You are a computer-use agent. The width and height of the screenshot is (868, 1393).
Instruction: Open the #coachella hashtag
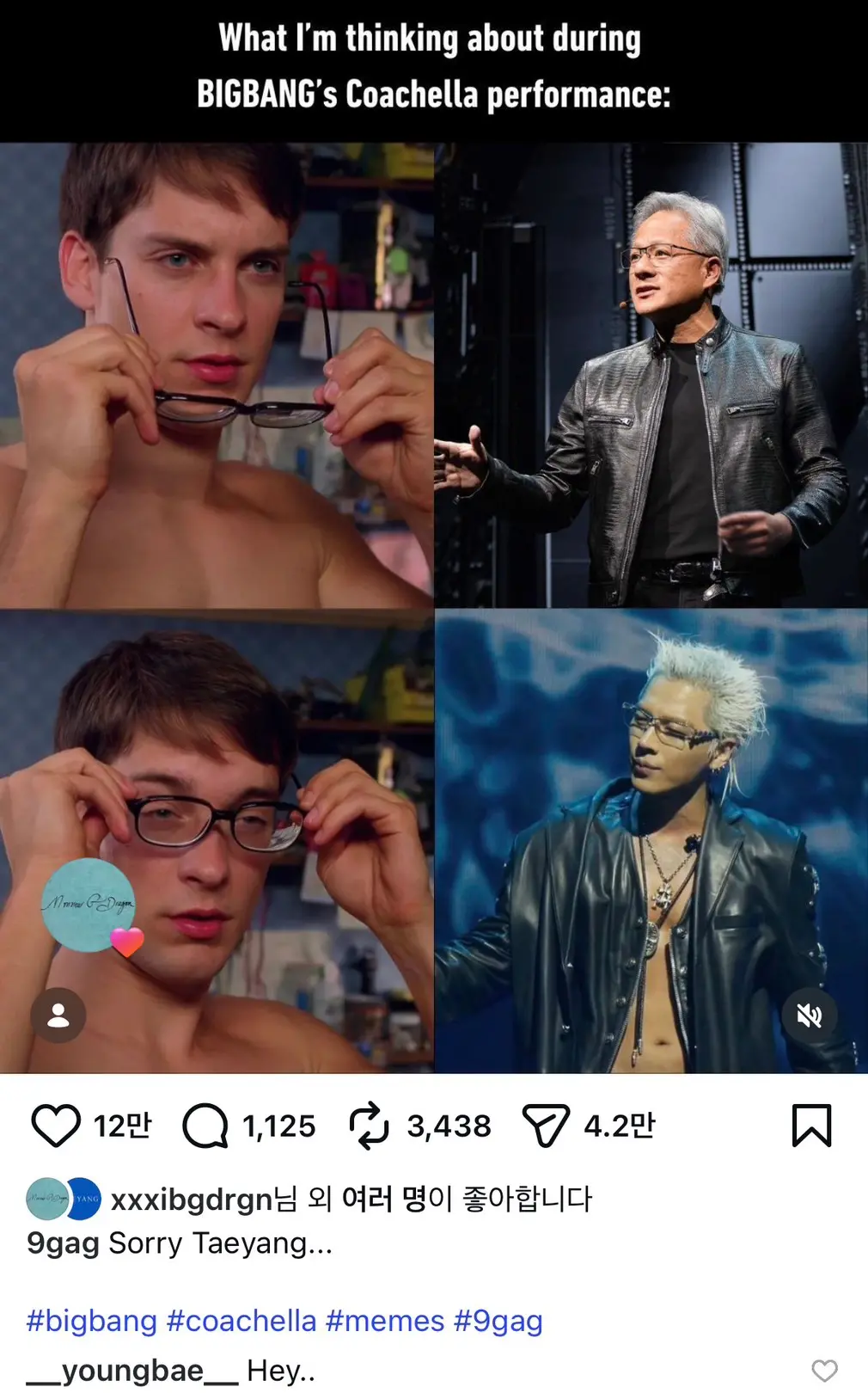tap(241, 1321)
